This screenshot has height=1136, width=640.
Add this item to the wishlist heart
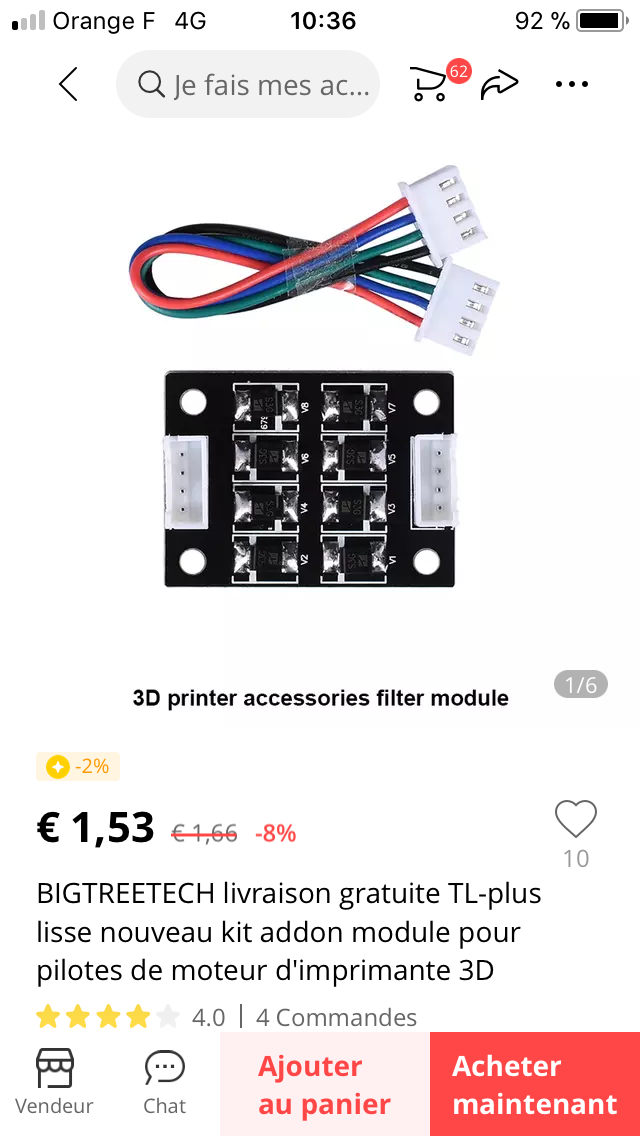coord(576,821)
